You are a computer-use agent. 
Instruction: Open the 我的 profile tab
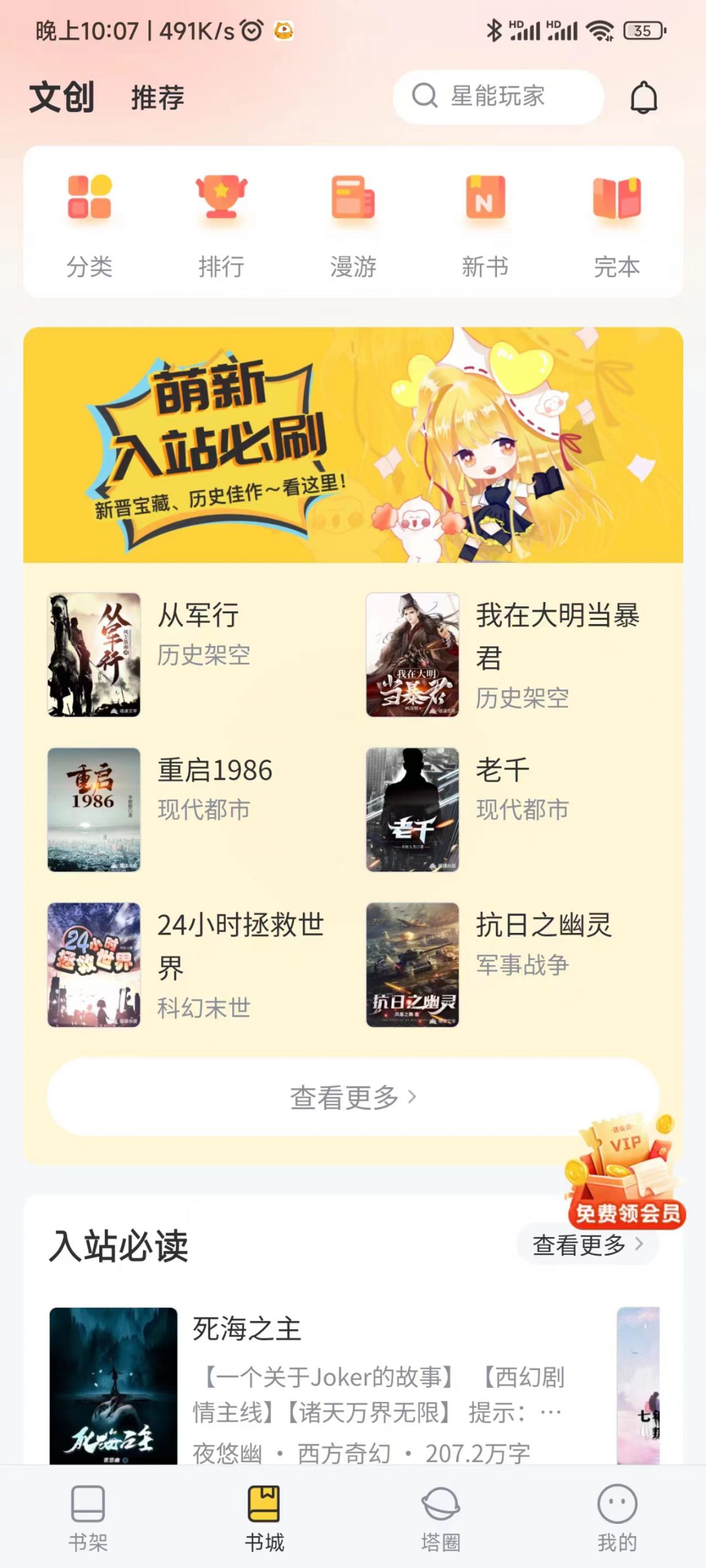pos(619,1507)
